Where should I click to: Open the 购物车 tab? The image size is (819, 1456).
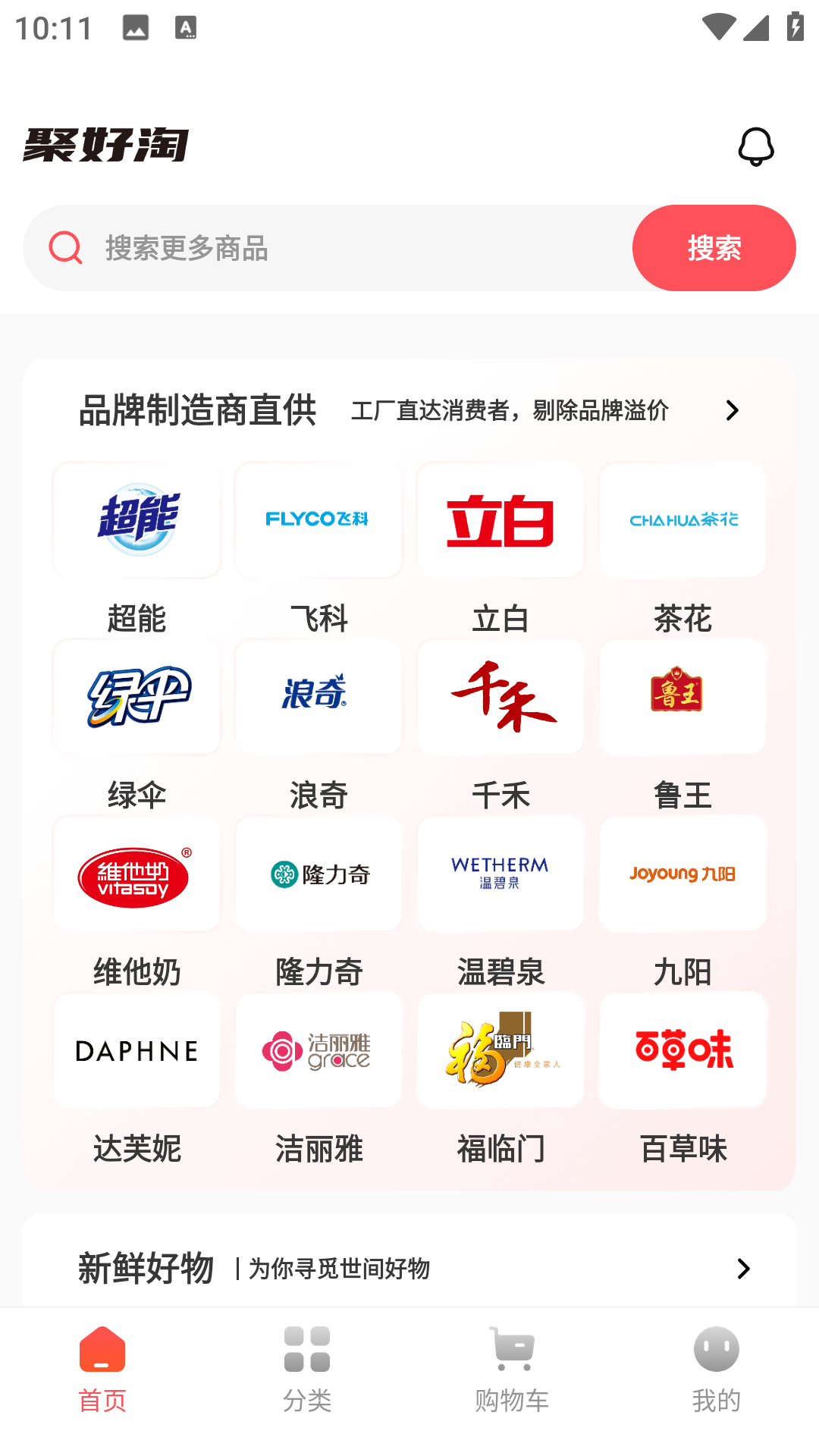coord(512,1370)
